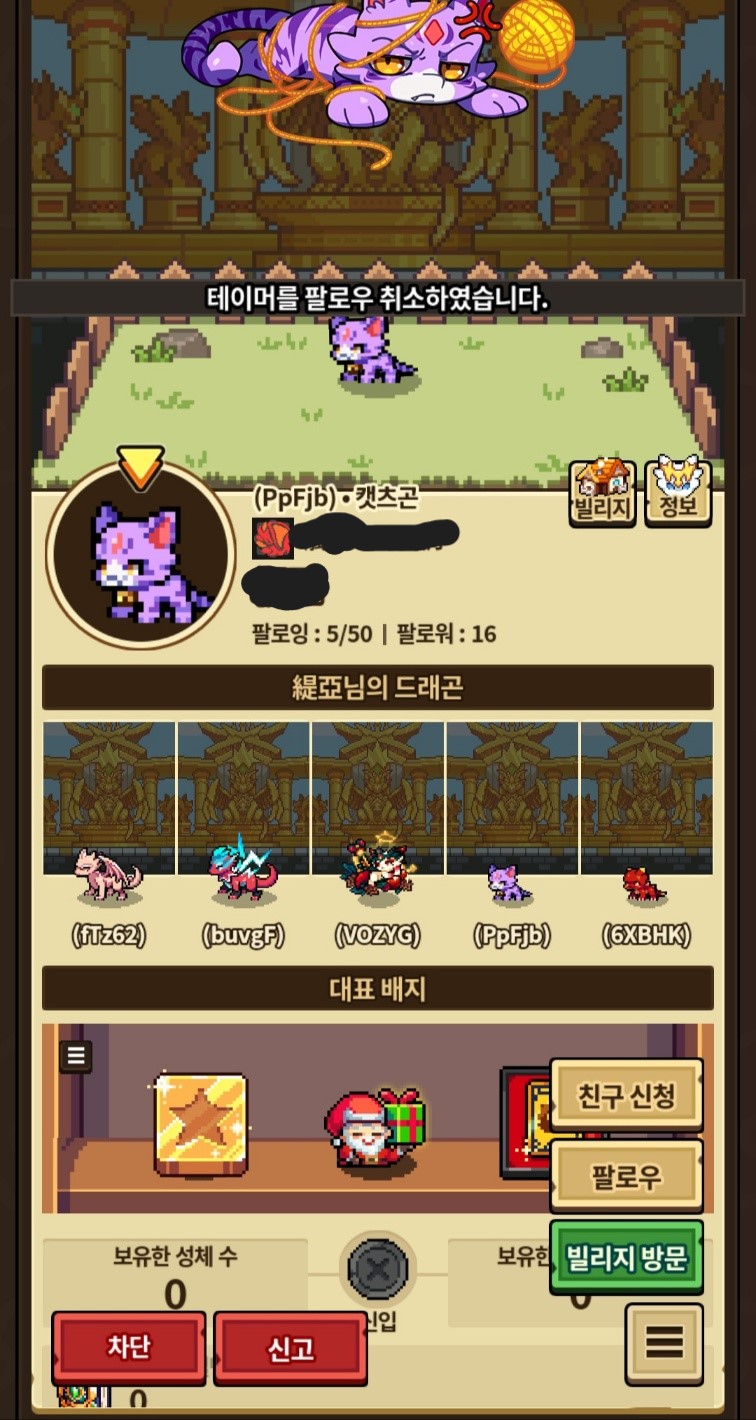Open the 빌리지 village button
Viewport: 756px width, 1420px height.
pyautogui.click(x=602, y=492)
